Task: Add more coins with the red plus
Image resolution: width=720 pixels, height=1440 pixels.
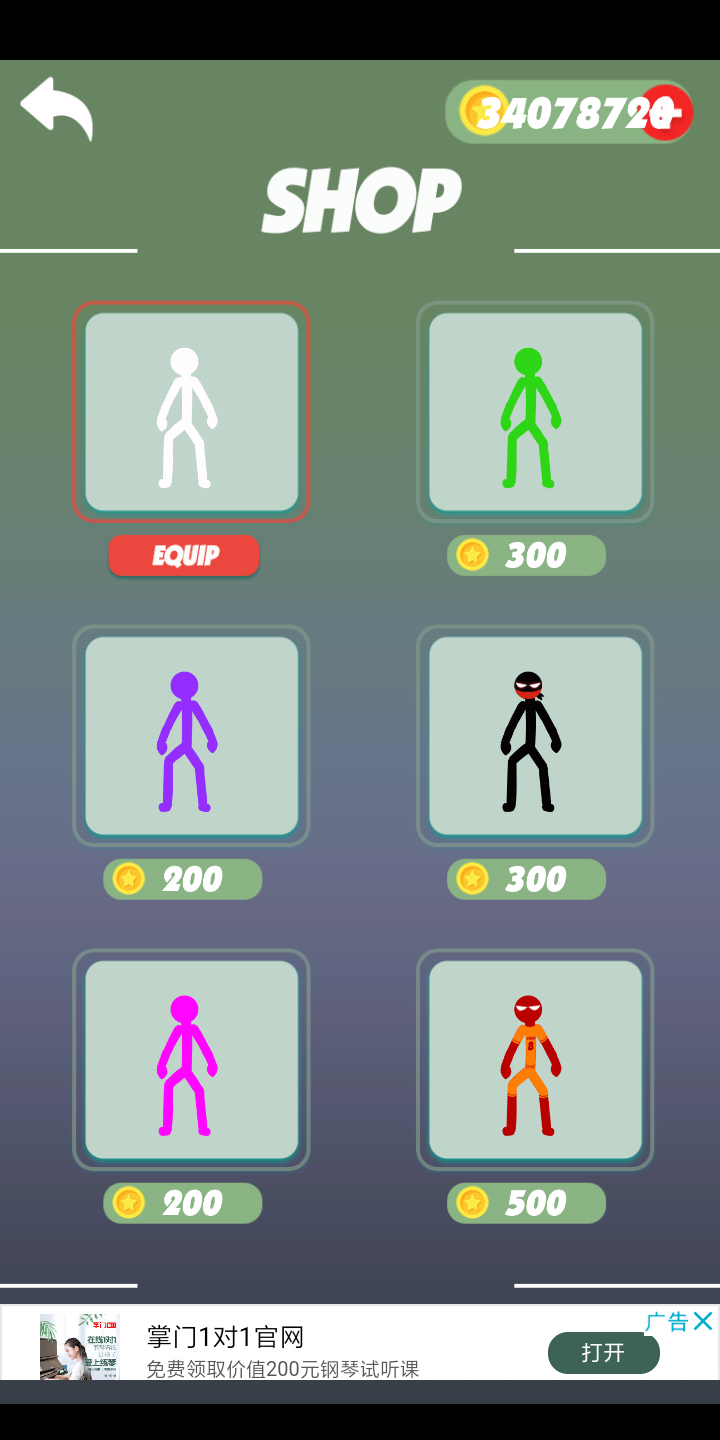Action: [x=667, y=112]
